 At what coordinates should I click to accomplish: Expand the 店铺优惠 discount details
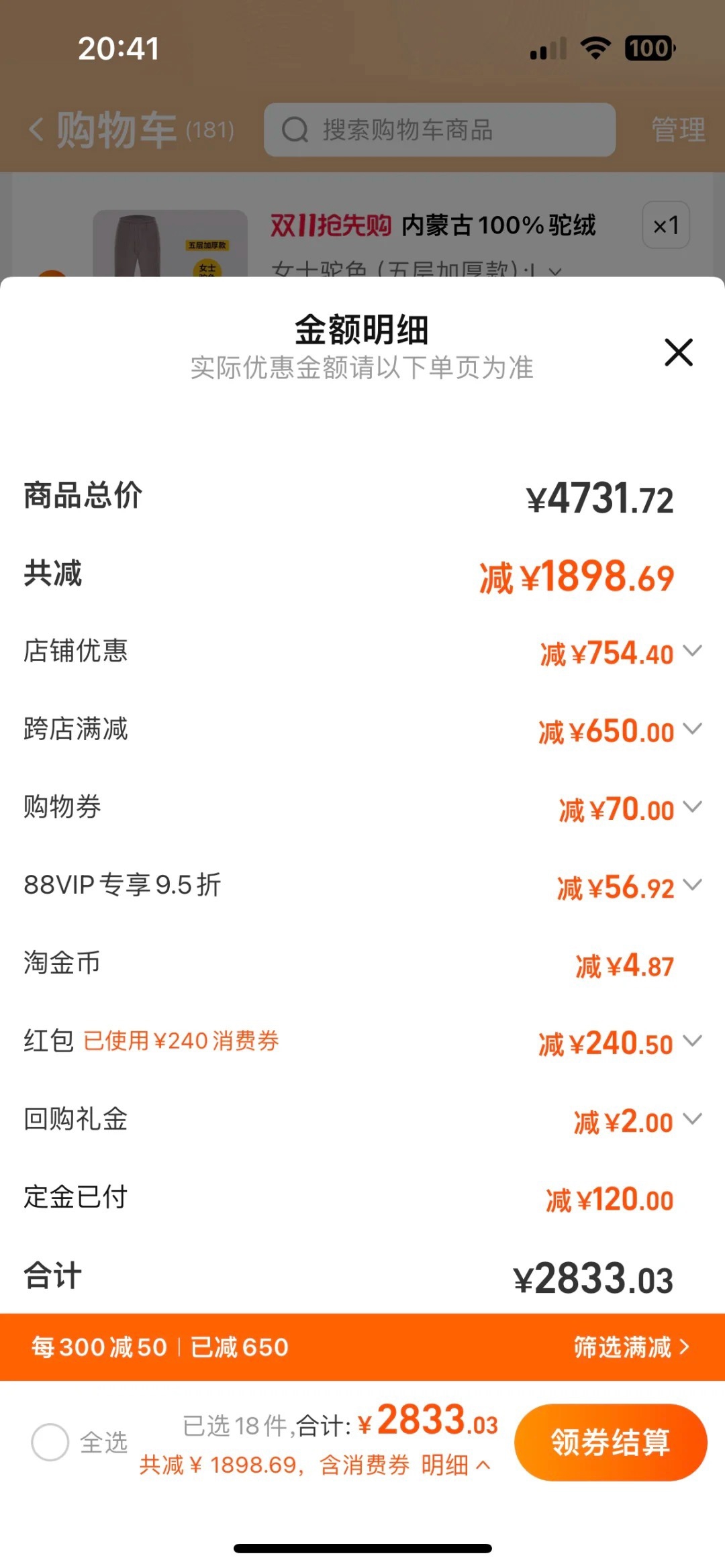point(692,651)
